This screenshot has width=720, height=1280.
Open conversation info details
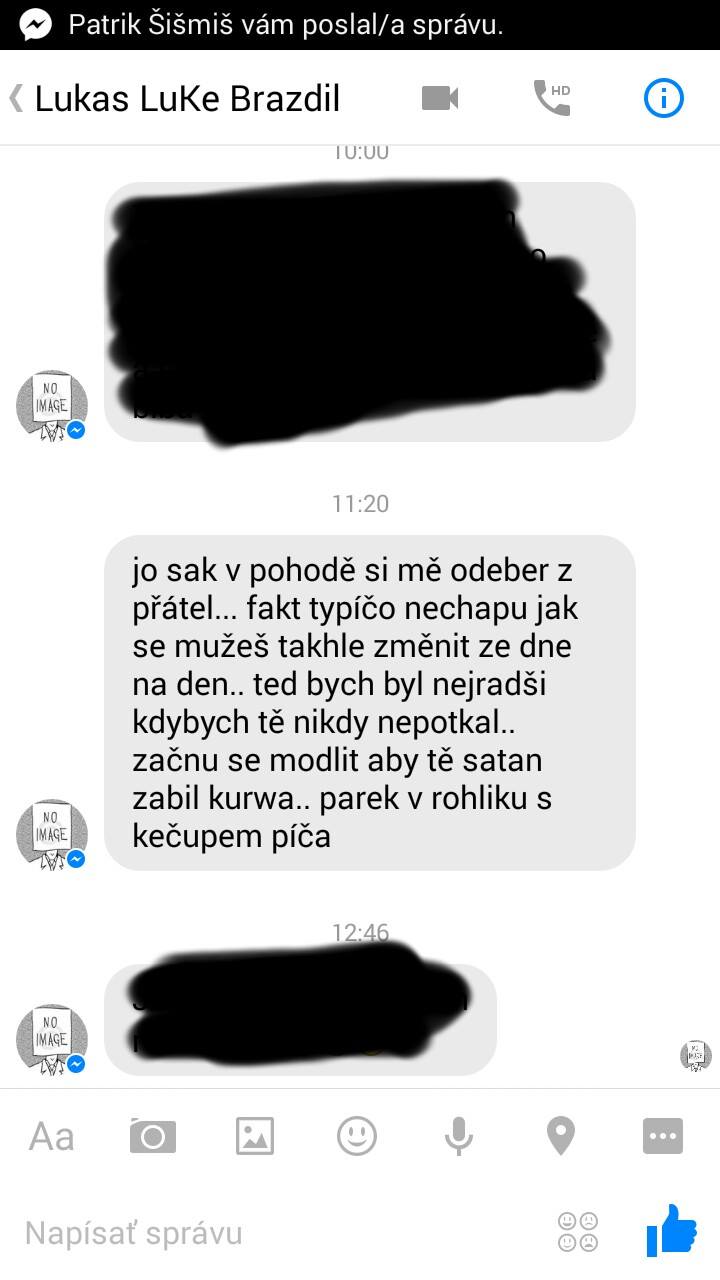663,98
